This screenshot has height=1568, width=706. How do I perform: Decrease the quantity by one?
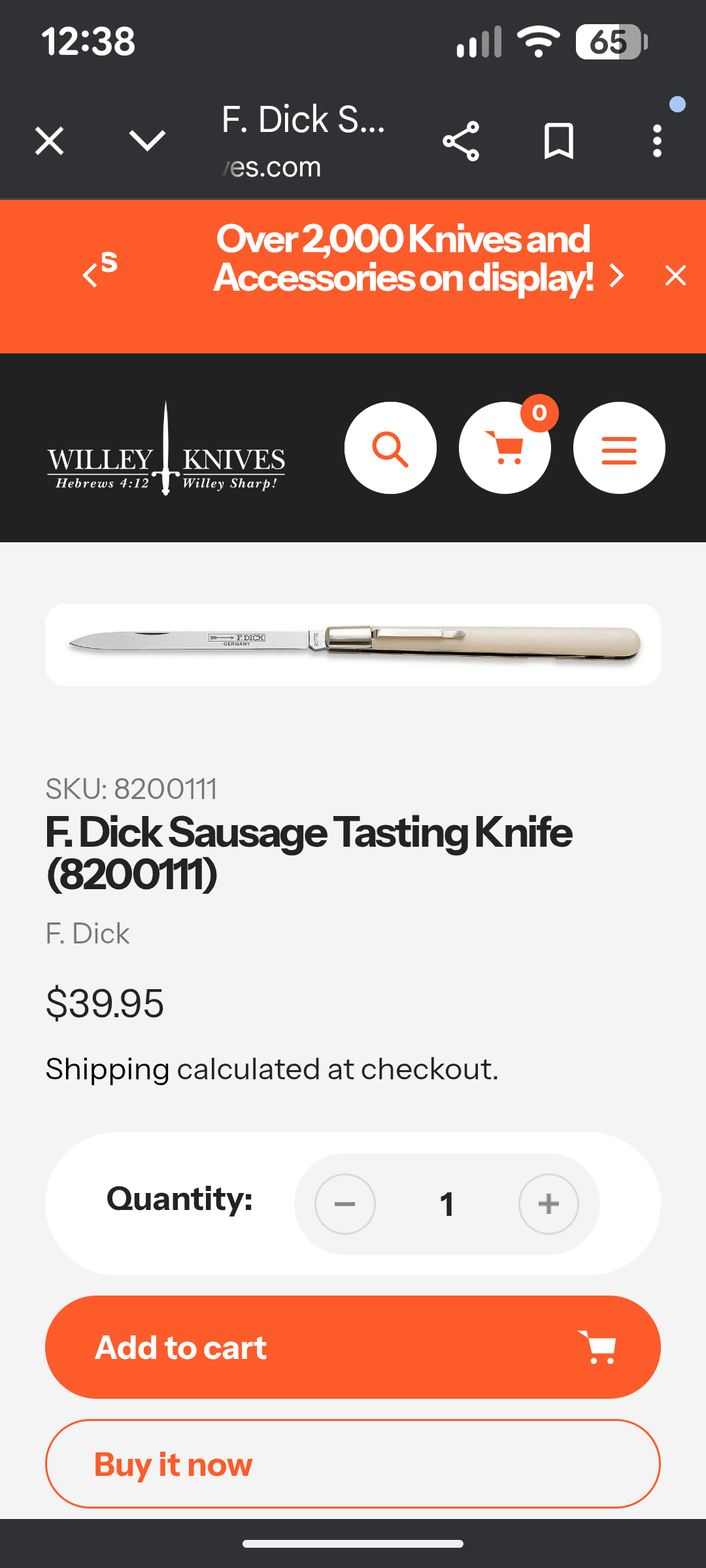pos(345,1203)
